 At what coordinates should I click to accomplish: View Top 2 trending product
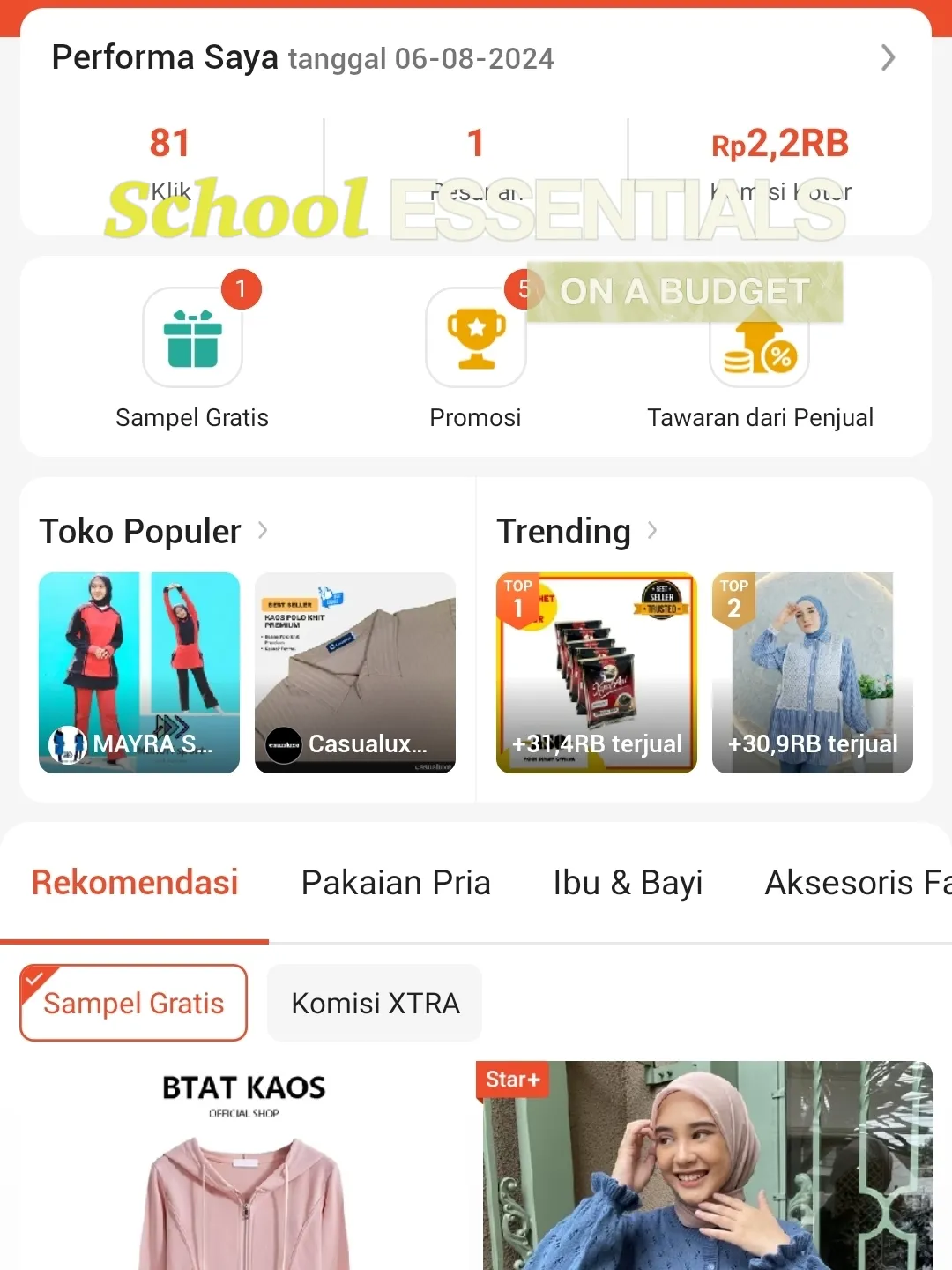tap(812, 672)
